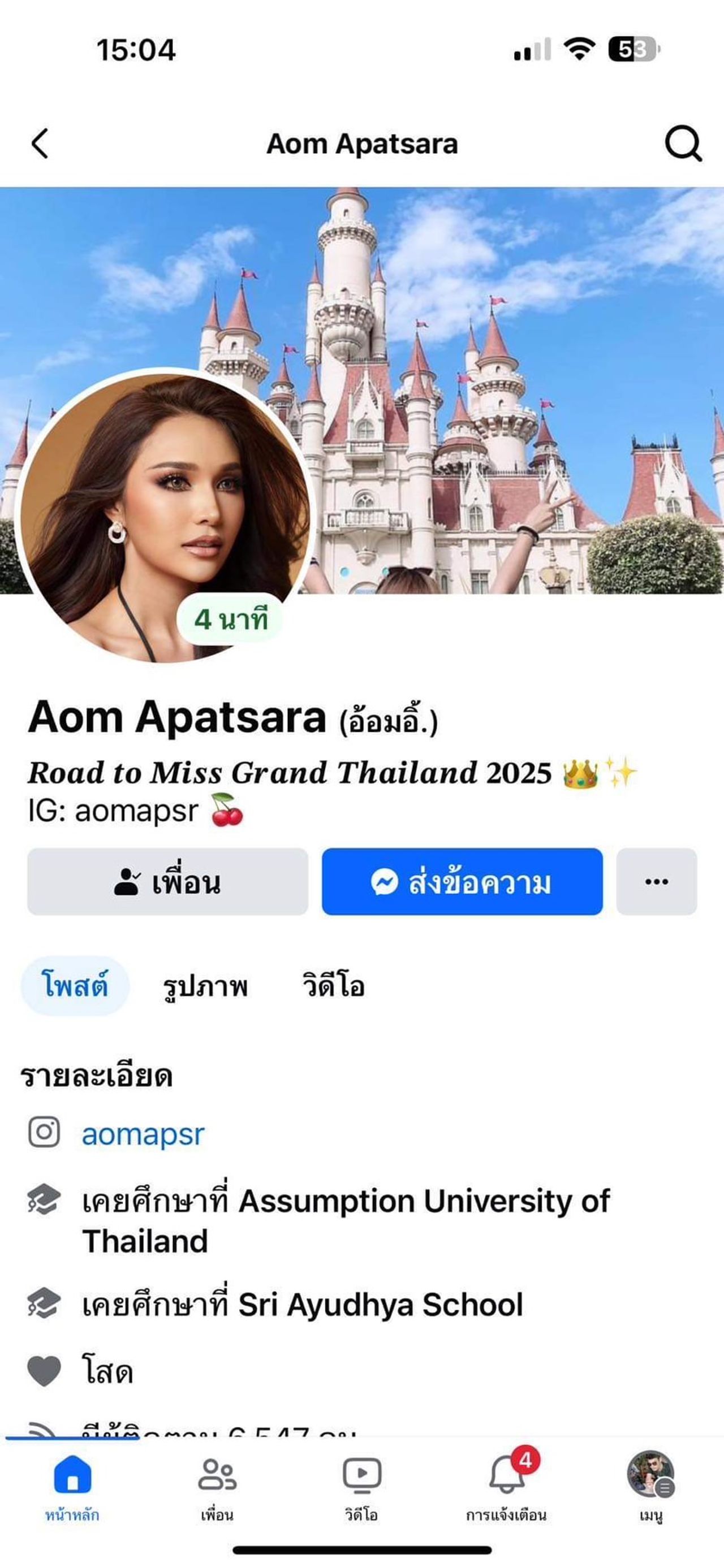Open เพื่อน friends in bottom navigation
The width and height of the screenshot is (724, 1568).
click(x=217, y=1487)
